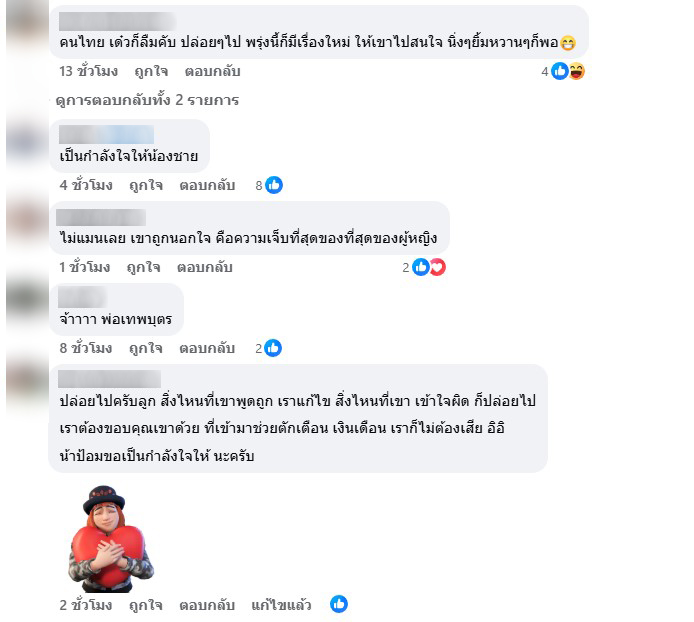
Task: Like the comment จ้าาาา พ่อเทพบุตร
Action: 147,349
